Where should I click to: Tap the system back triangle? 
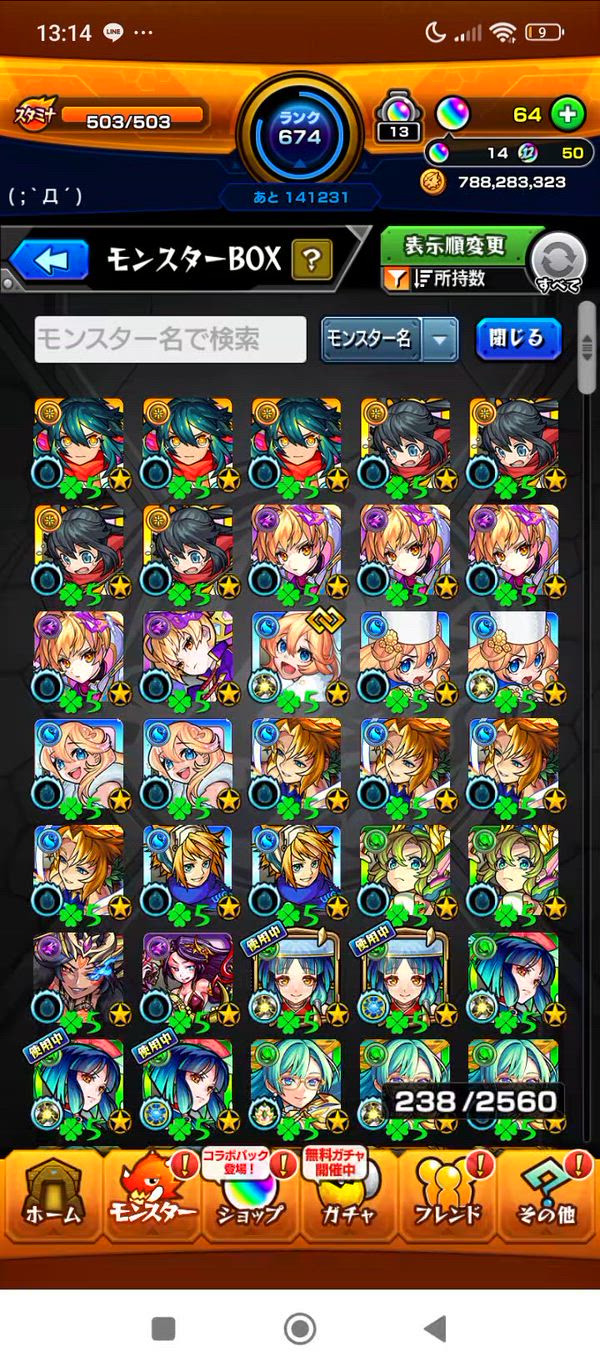point(435,1328)
